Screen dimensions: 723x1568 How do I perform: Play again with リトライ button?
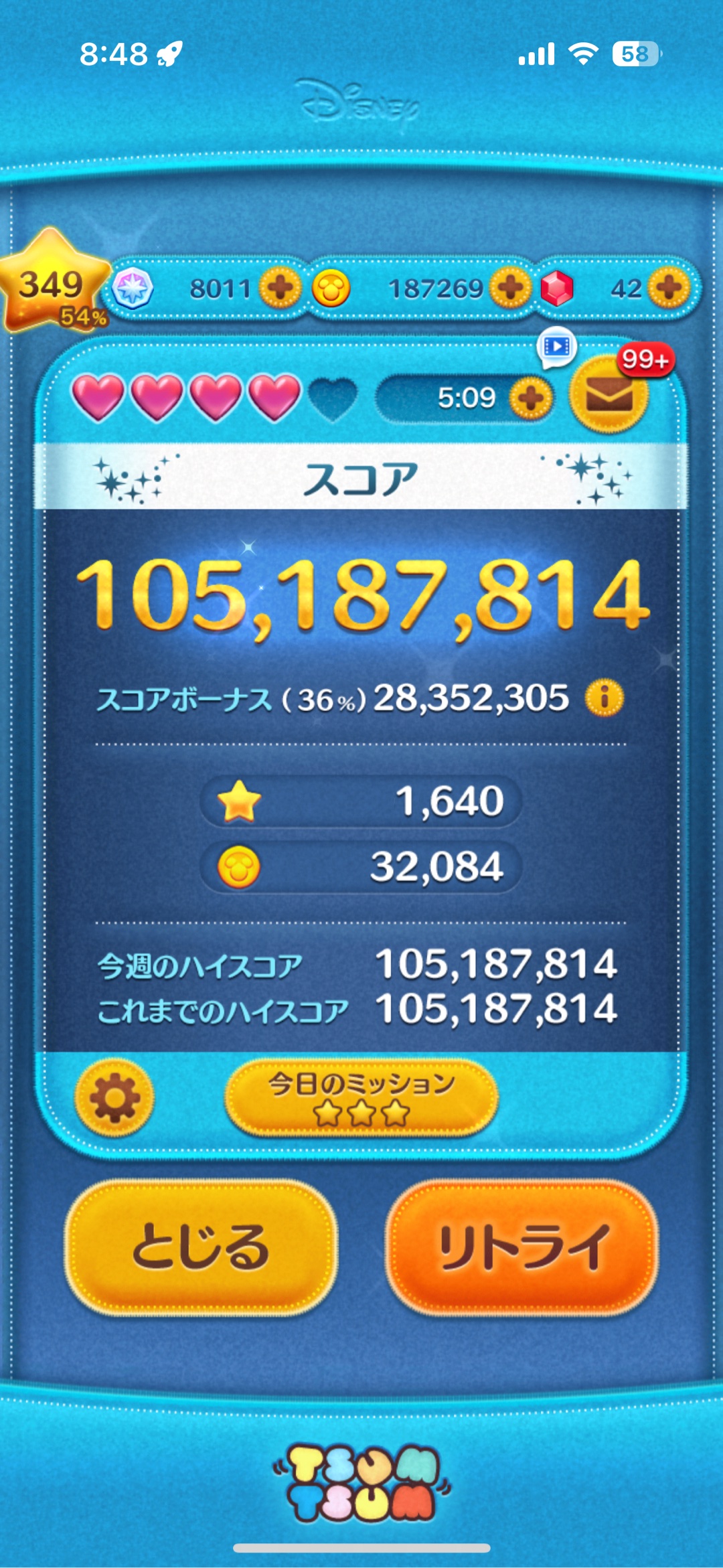(522, 1247)
